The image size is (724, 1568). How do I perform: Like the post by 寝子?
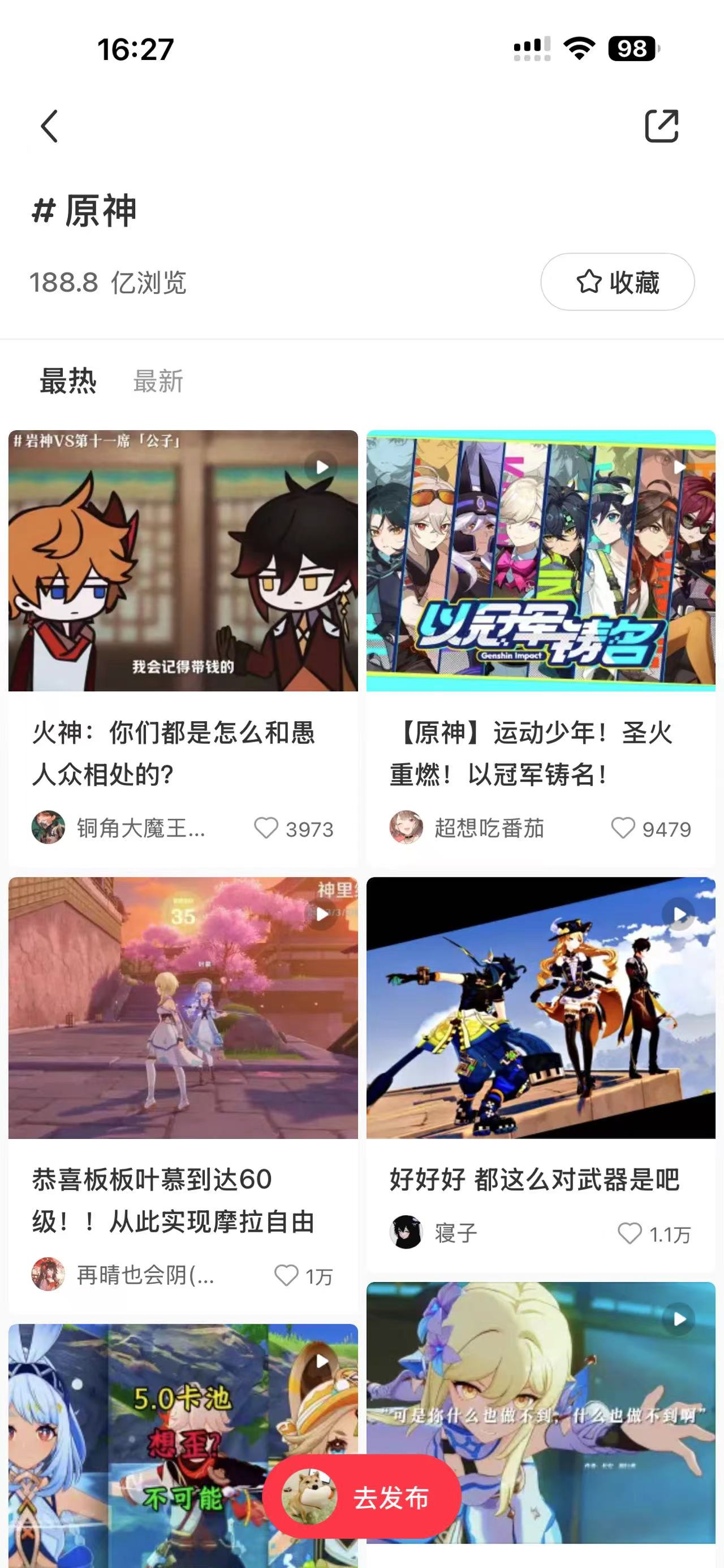630,1233
